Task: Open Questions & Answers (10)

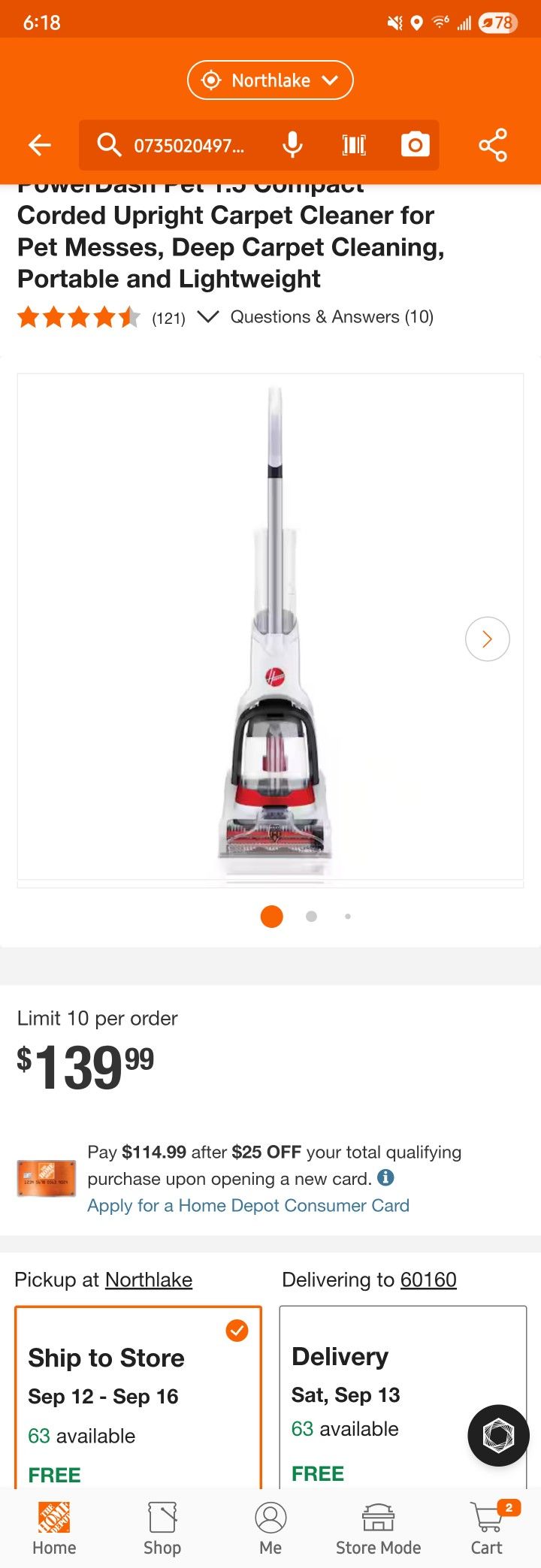Action: (x=331, y=317)
